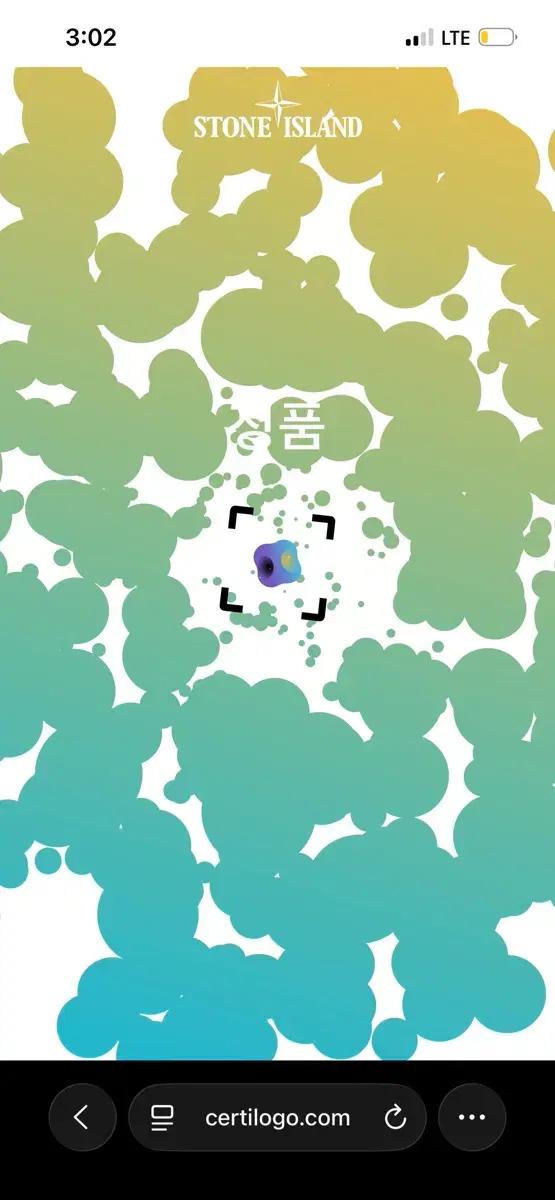Viewport: 555px width, 1200px height.
Task: Open the page settings icon in address bar
Action: (163, 1118)
